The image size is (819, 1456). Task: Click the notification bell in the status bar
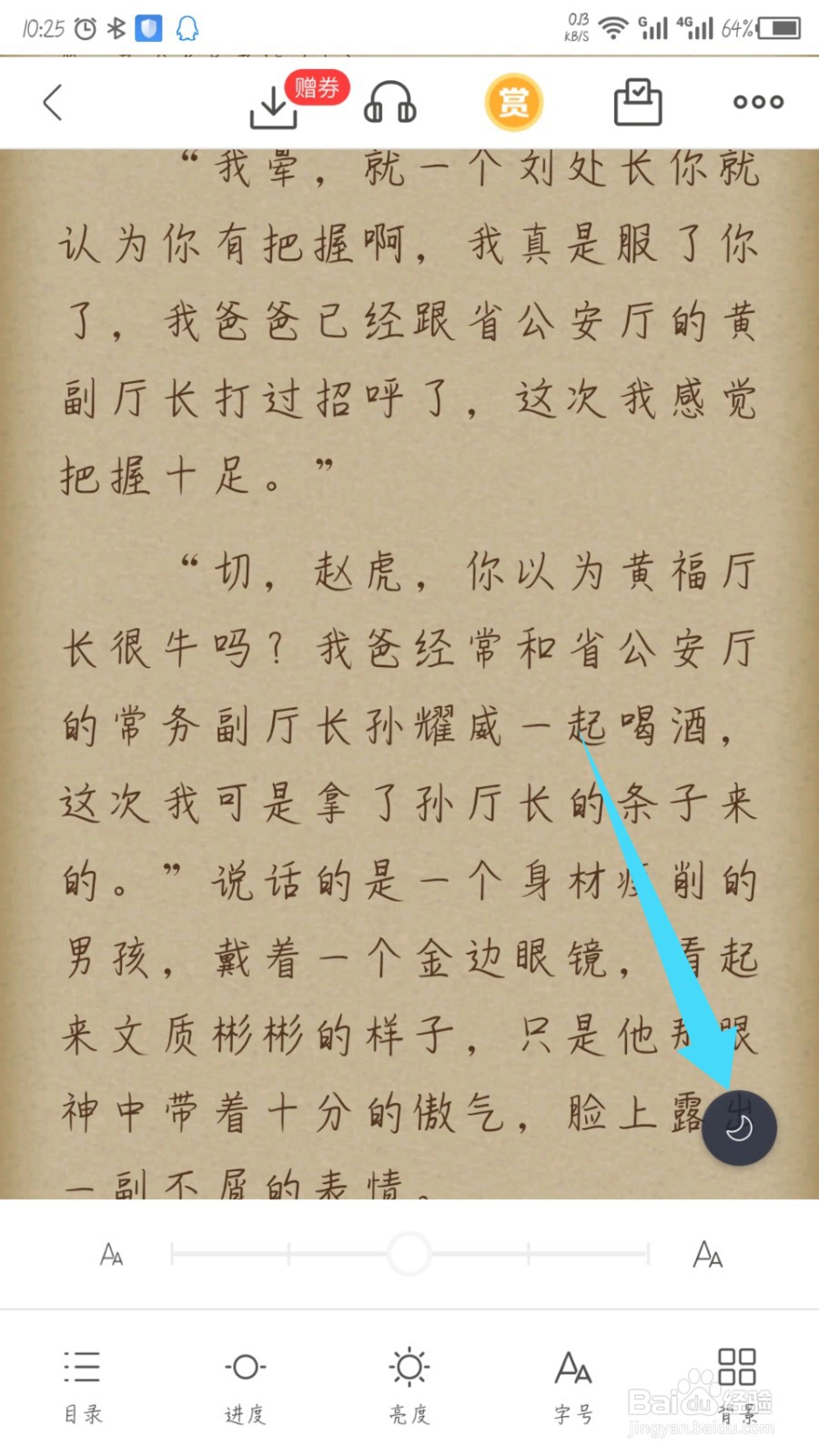(x=187, y=28)
